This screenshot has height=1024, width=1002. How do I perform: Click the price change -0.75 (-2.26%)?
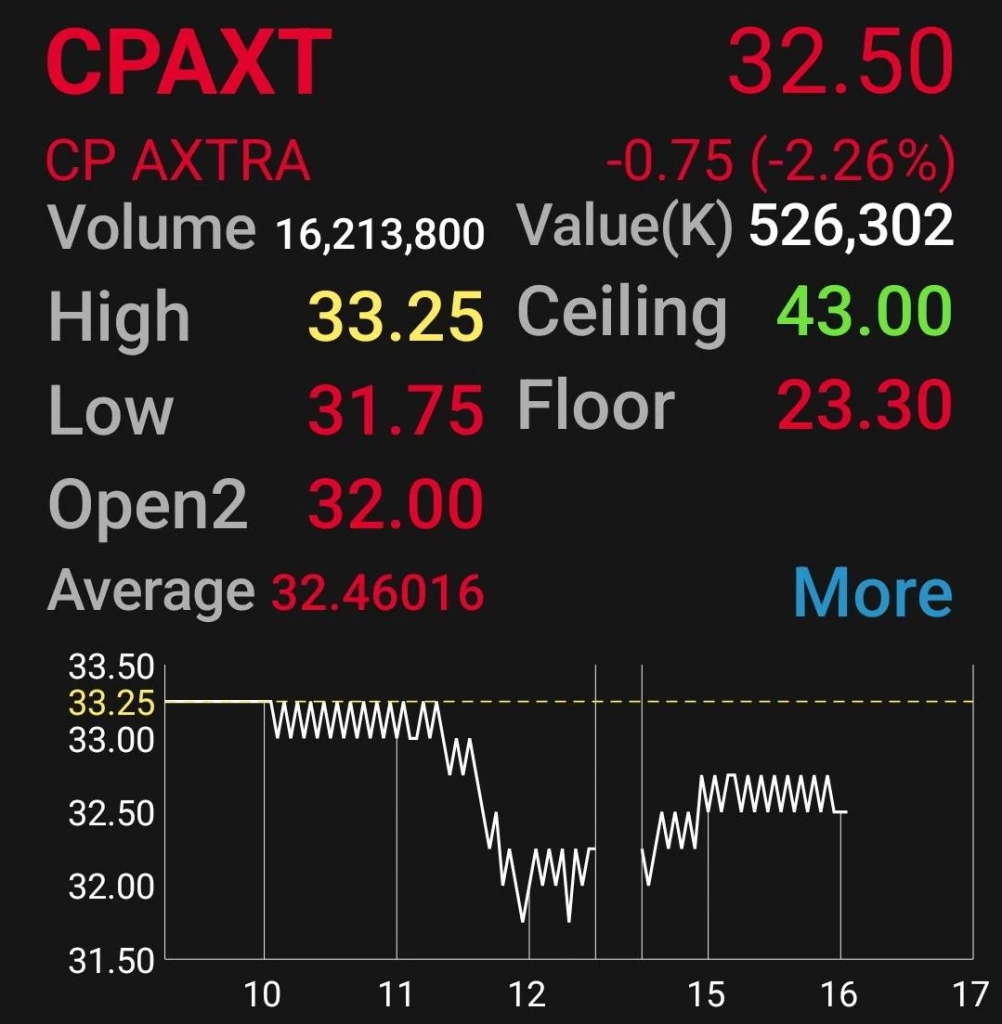click(x=780, y=160)
